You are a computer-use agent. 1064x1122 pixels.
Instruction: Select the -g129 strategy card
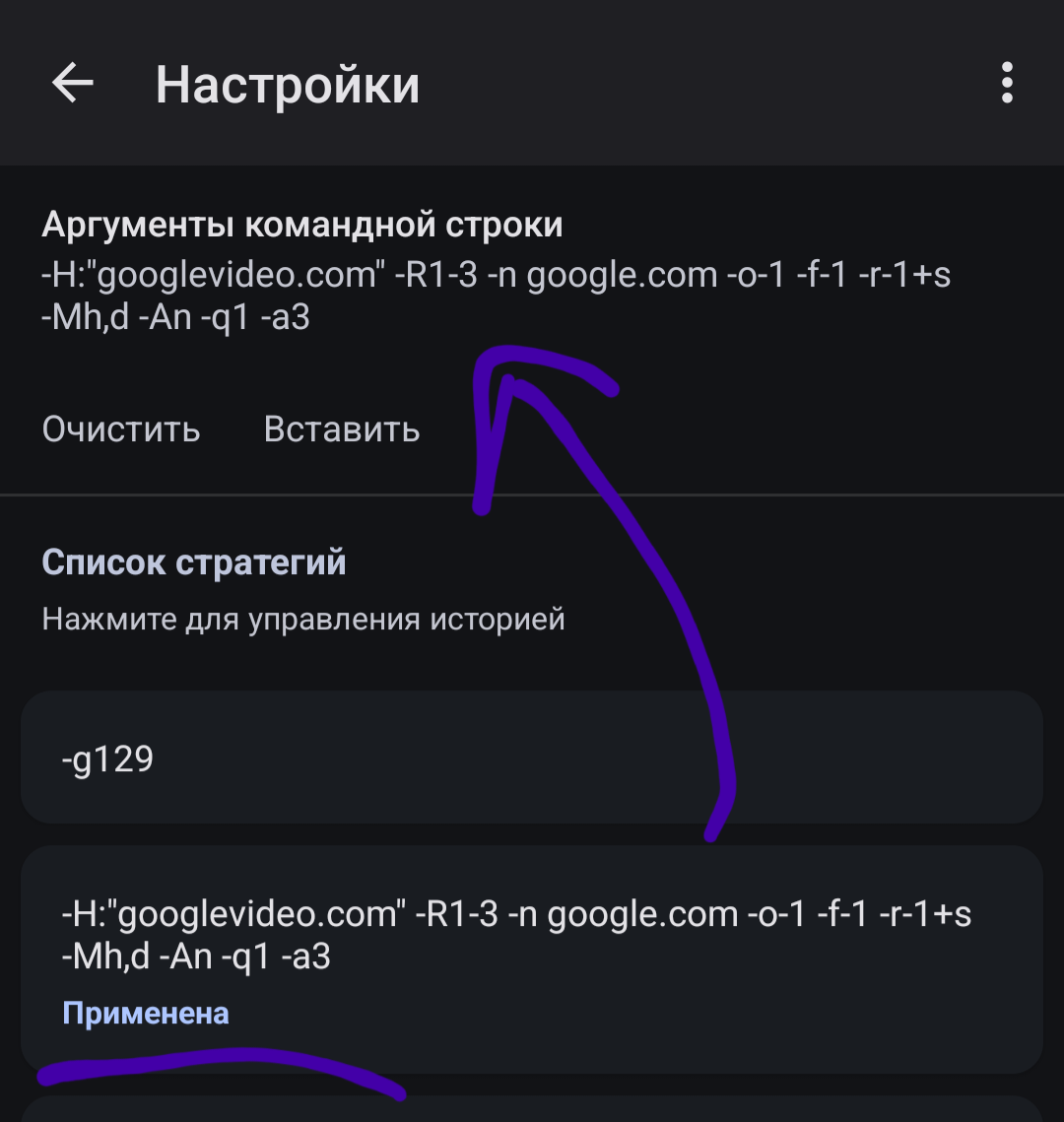(x=532, y=759)
